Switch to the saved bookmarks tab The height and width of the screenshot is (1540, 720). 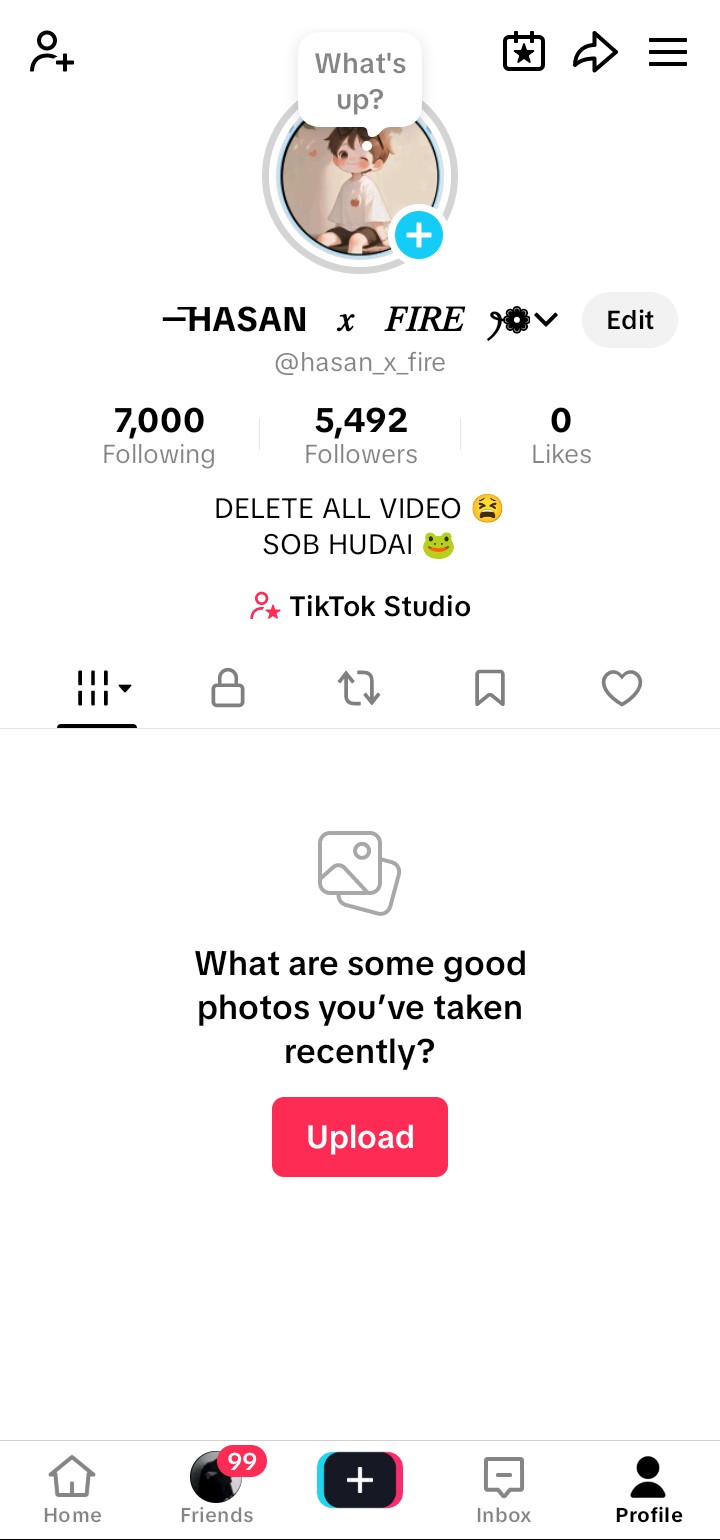(x=490, y=688)
